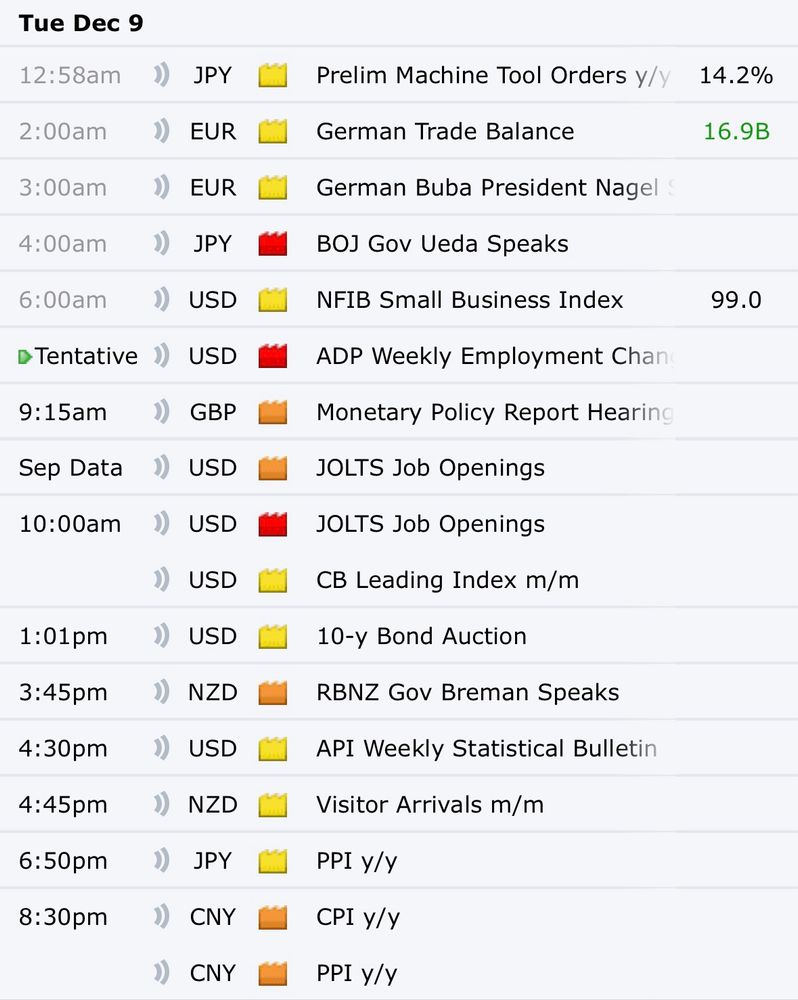
Task: Open NFIB Small Business Index row
Action: [469, 300]
